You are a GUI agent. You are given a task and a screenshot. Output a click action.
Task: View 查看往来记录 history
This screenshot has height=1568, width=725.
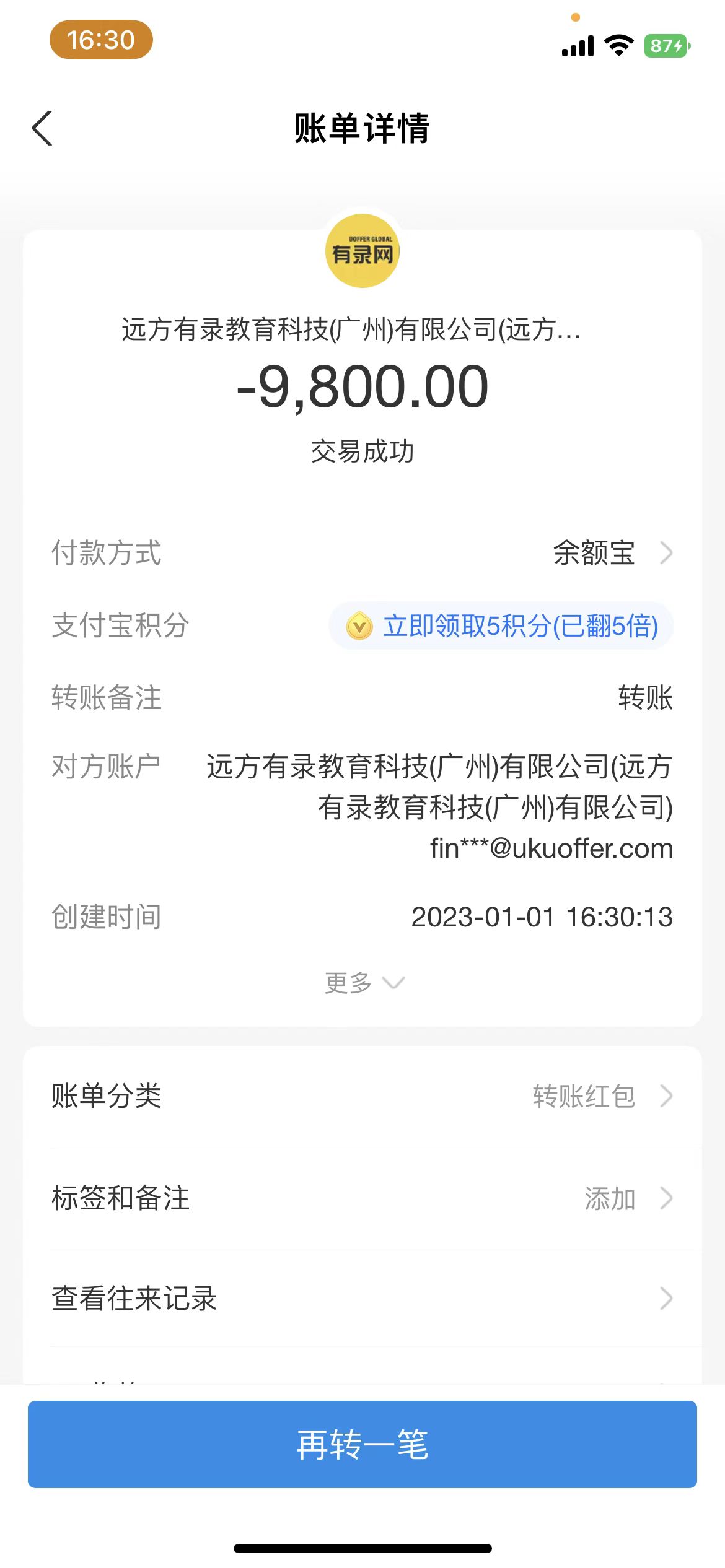[362, 1299]
